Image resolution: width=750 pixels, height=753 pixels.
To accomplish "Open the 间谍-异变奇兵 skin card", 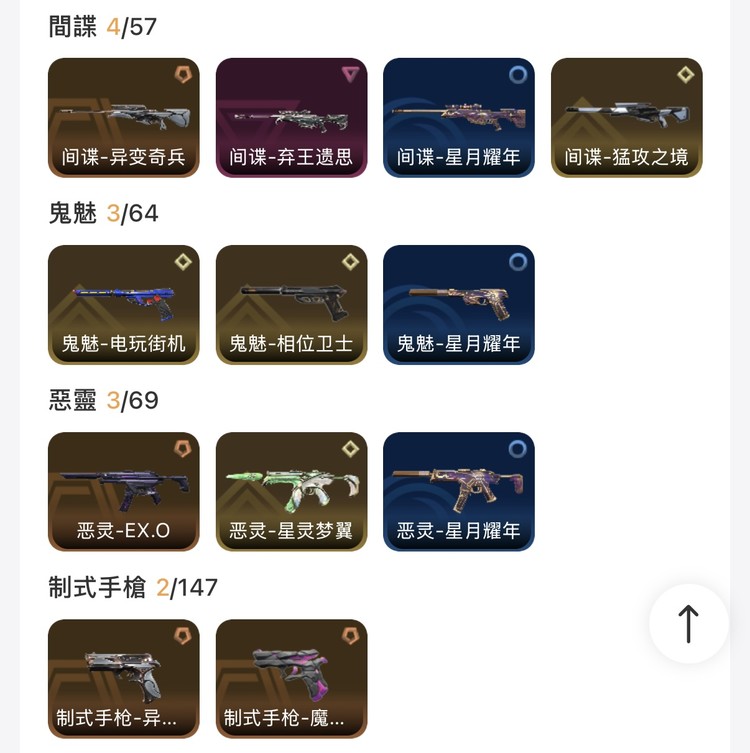I will [122, 117].
